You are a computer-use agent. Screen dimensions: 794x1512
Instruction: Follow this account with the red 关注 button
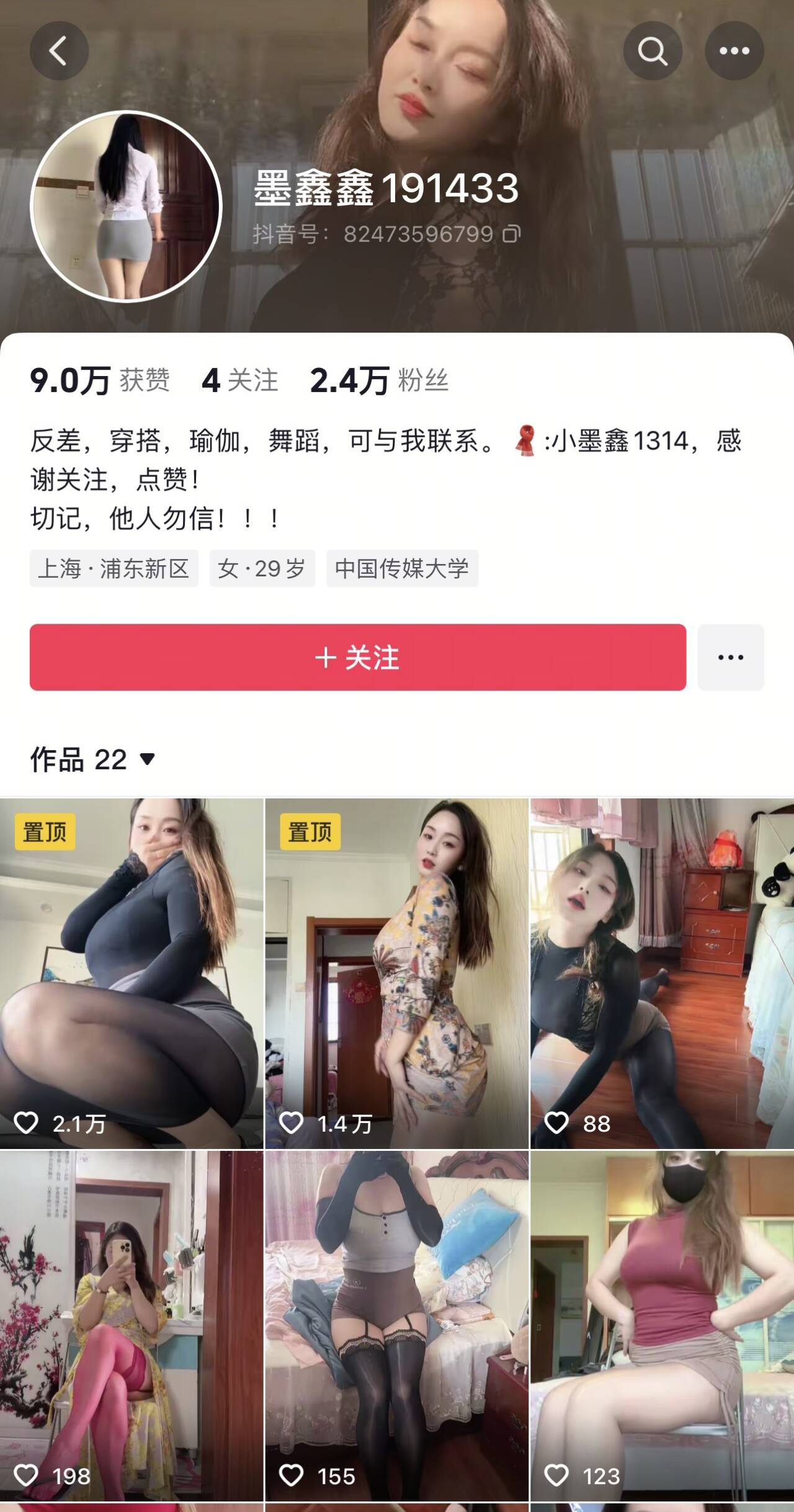pos(357,657)
